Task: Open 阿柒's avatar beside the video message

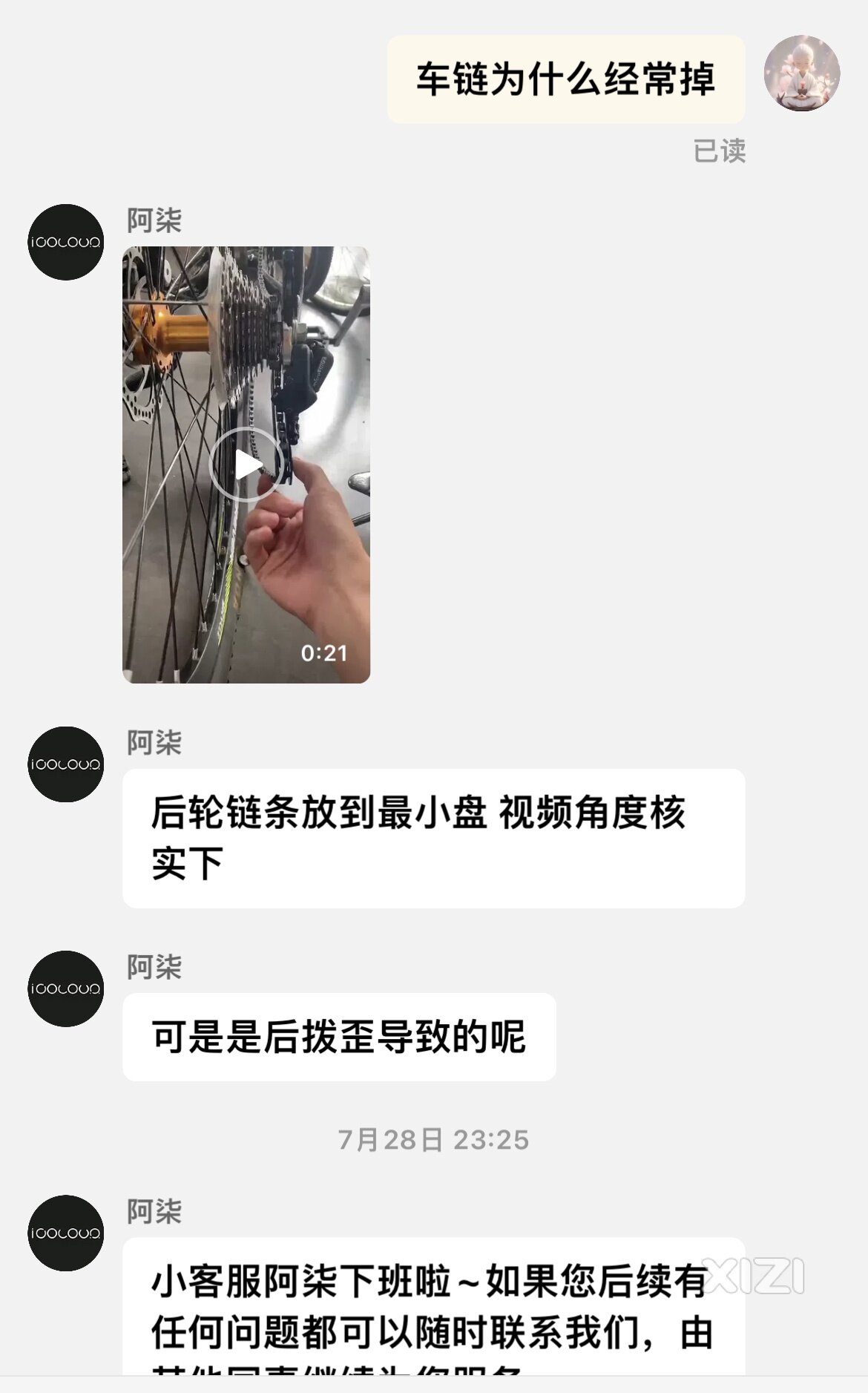Action: (65, 242)
